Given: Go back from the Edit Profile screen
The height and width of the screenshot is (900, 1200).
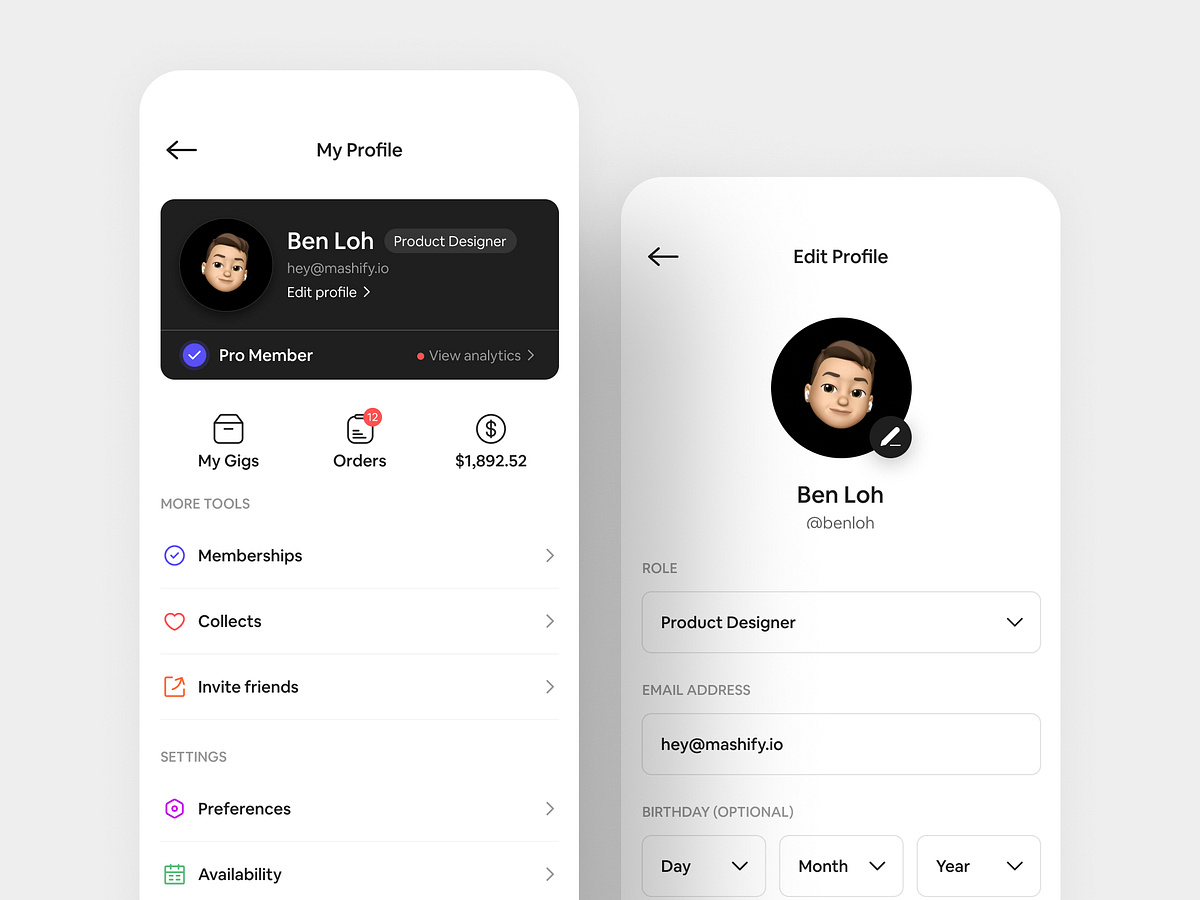Looking at the screenshot, I should 663,257.
